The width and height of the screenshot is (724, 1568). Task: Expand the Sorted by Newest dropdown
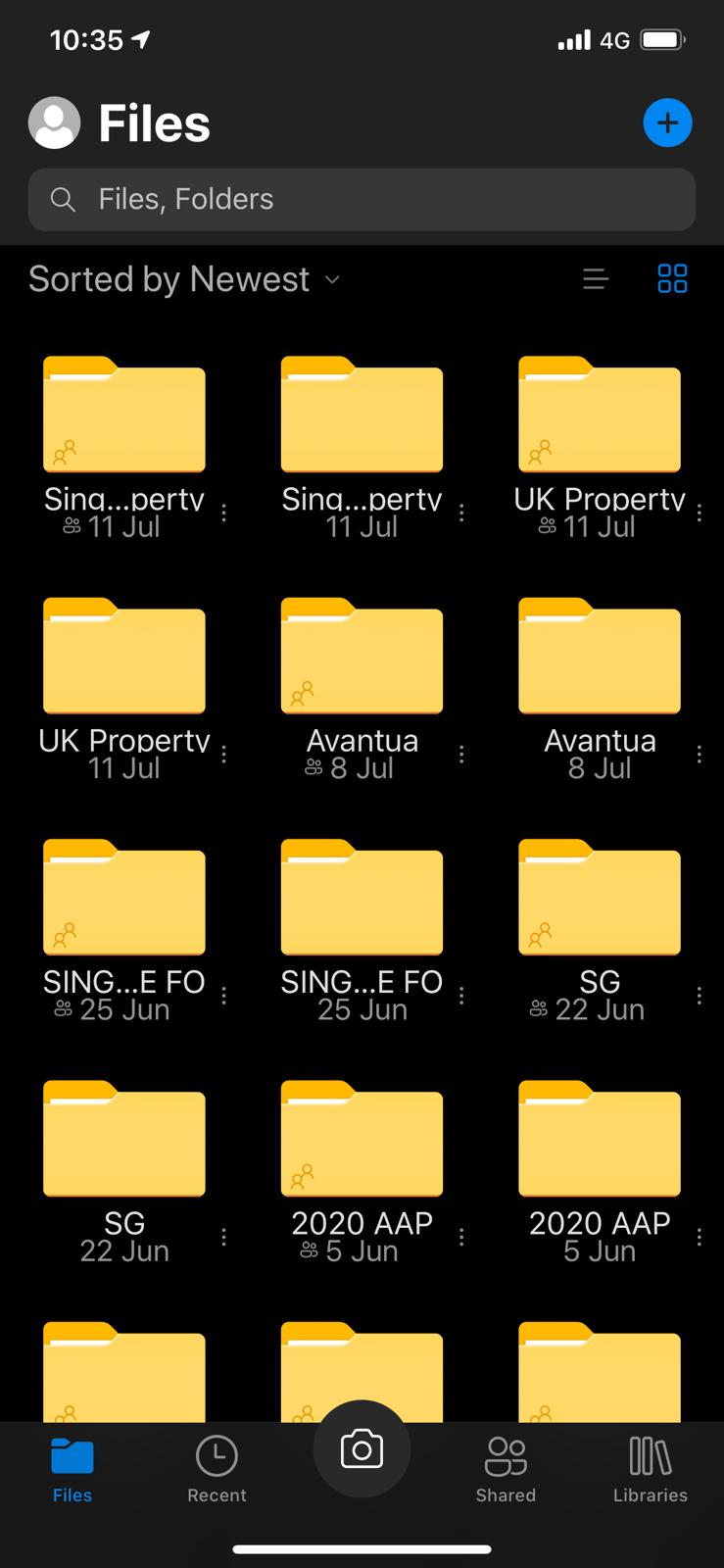184,279
